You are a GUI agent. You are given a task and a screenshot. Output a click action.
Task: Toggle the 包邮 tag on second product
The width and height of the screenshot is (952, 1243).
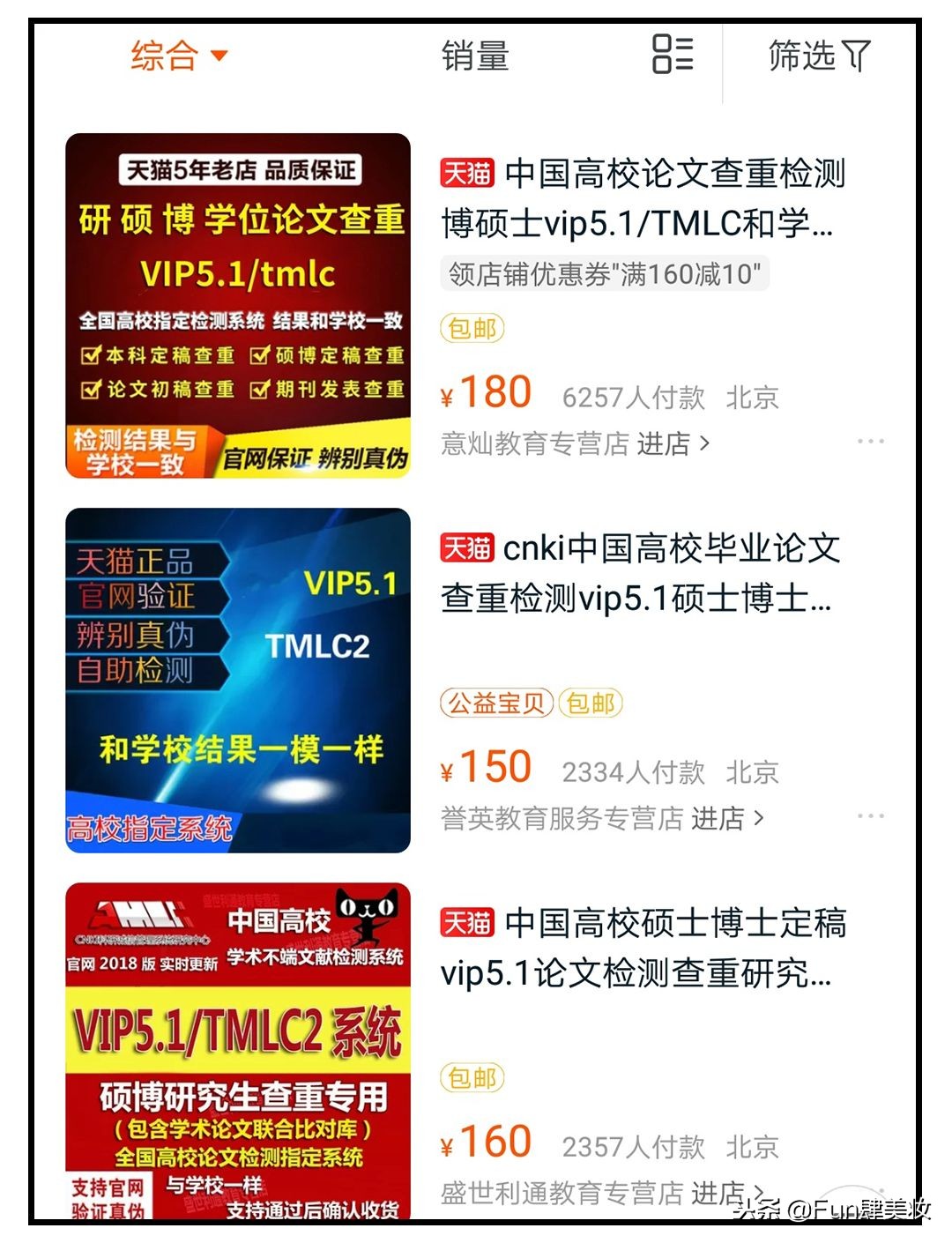pos(591,702)
